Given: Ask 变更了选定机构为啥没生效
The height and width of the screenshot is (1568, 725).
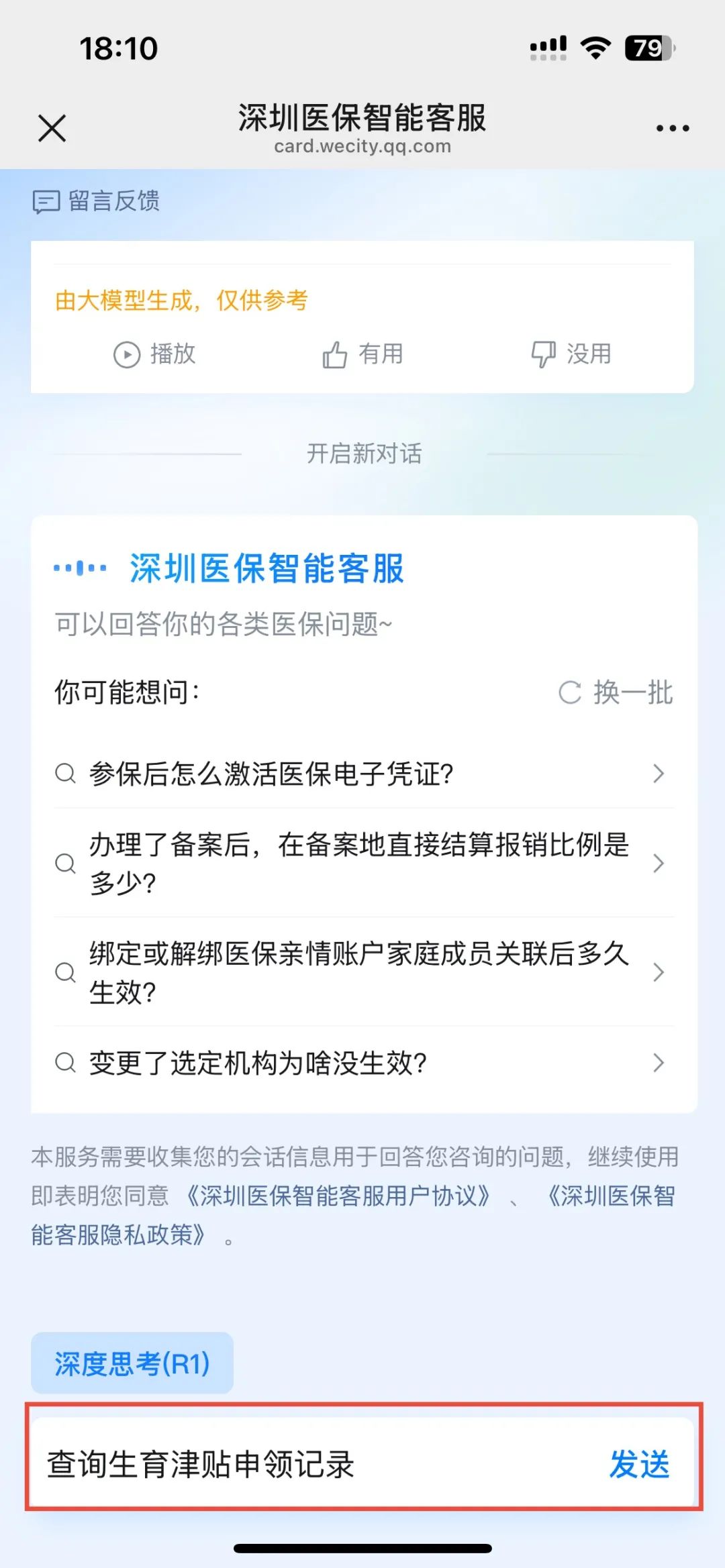Looking at the screenshot, I should (x=363, y=1063).
